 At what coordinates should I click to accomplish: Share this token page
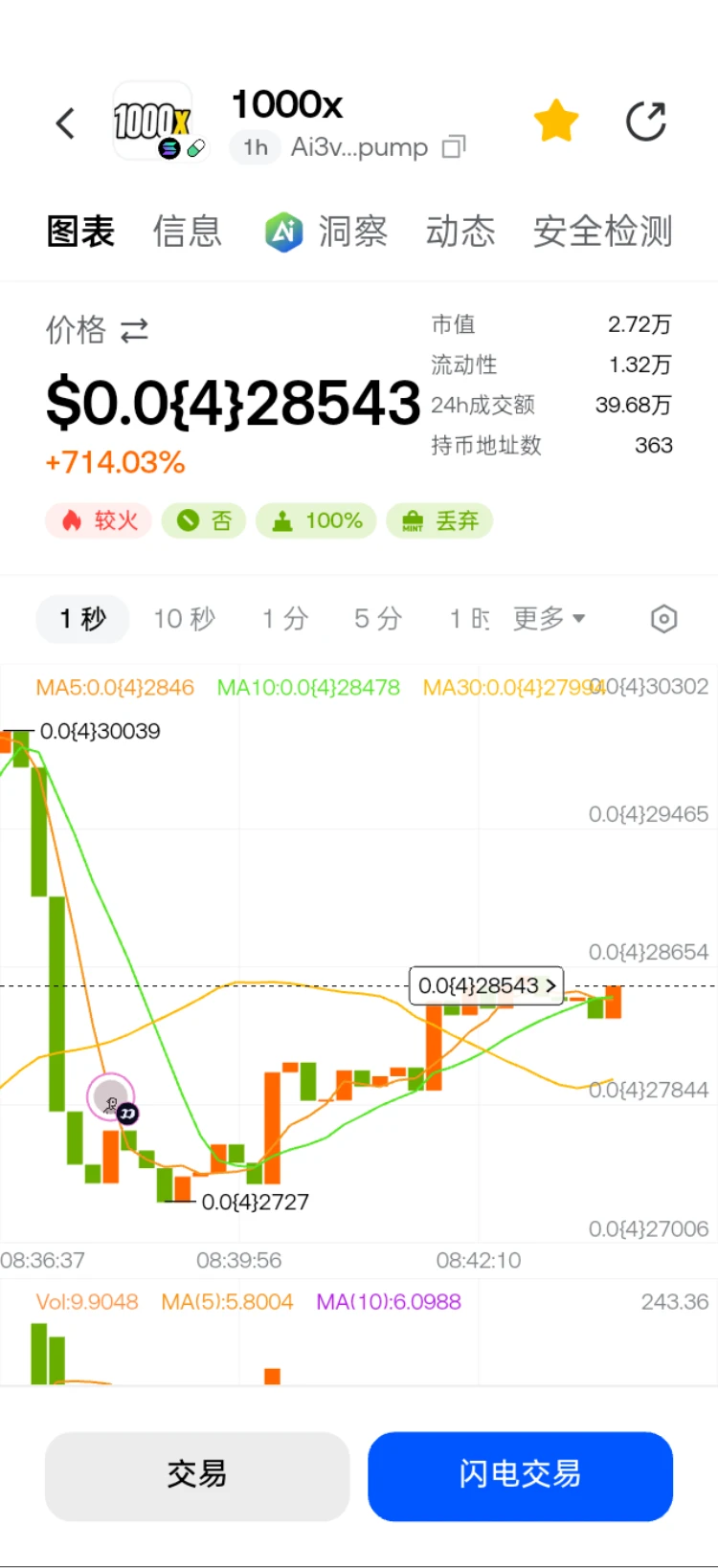click(646, 121)
